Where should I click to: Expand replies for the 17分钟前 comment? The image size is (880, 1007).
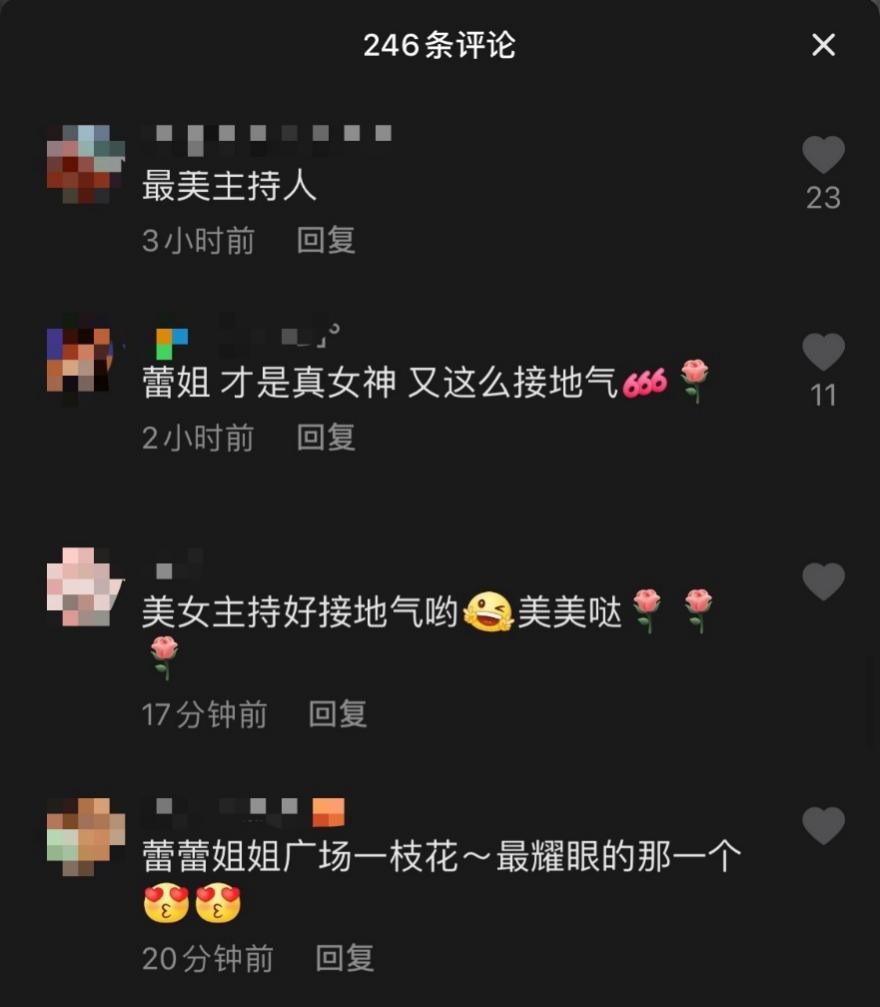337,713
